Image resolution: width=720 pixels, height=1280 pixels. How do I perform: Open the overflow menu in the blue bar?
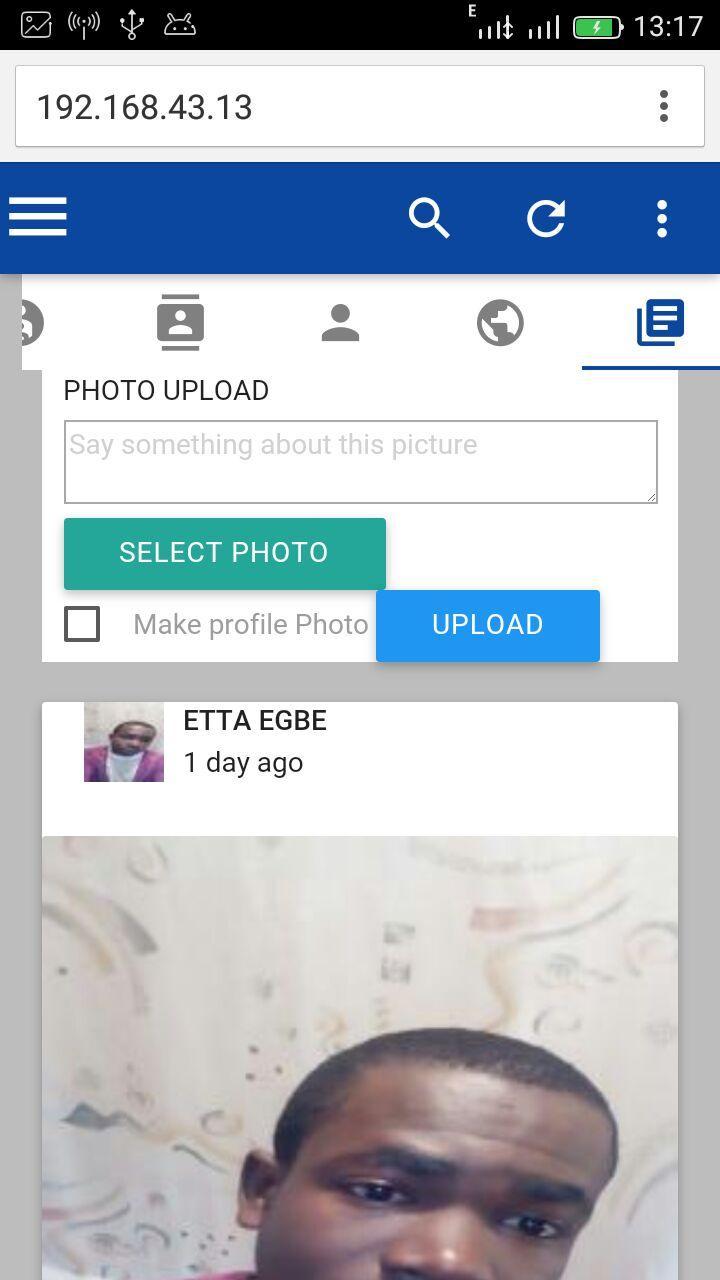(661, 218)
